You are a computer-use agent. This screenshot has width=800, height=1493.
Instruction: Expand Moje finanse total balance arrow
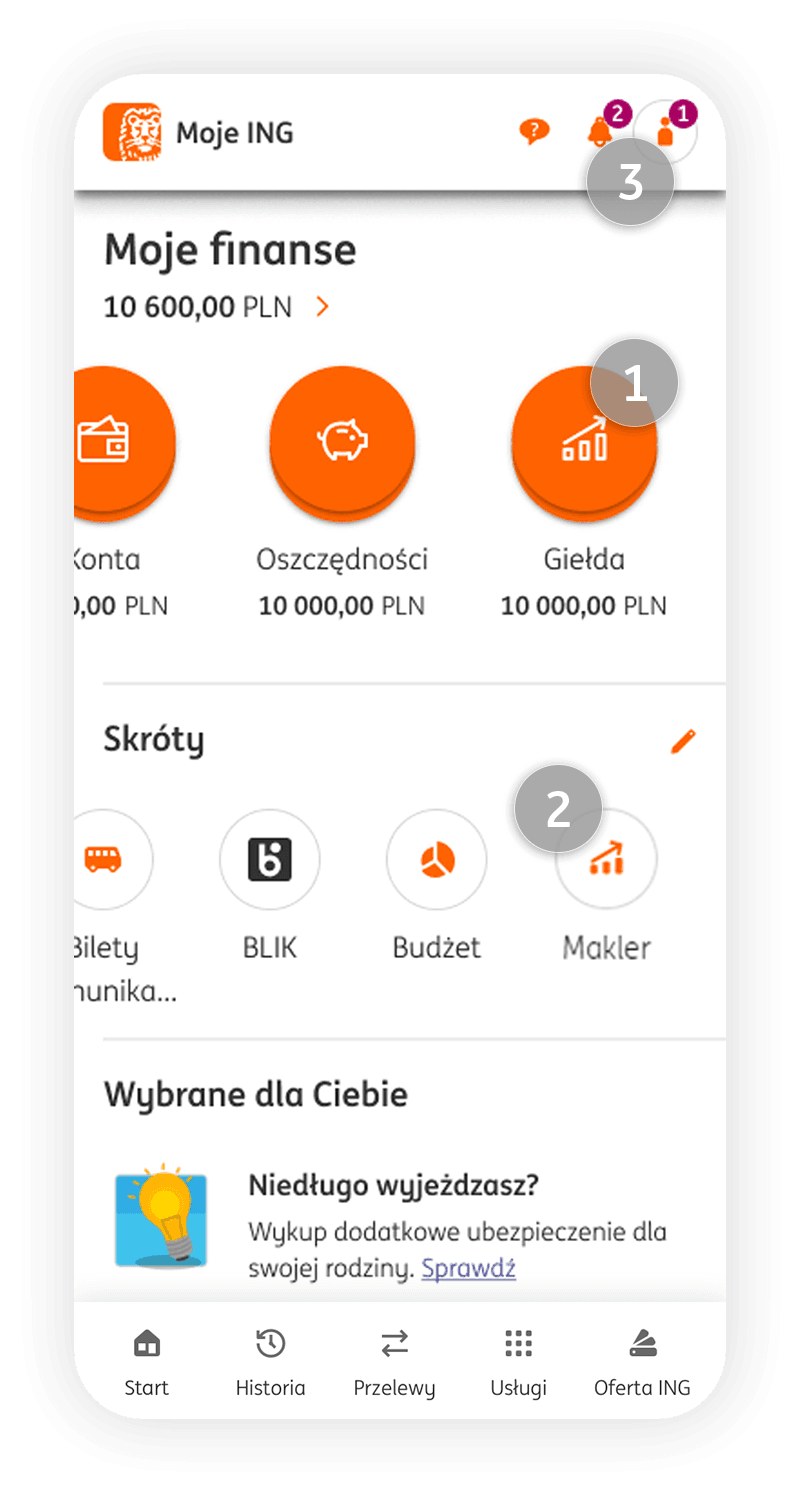coord(322,307)
